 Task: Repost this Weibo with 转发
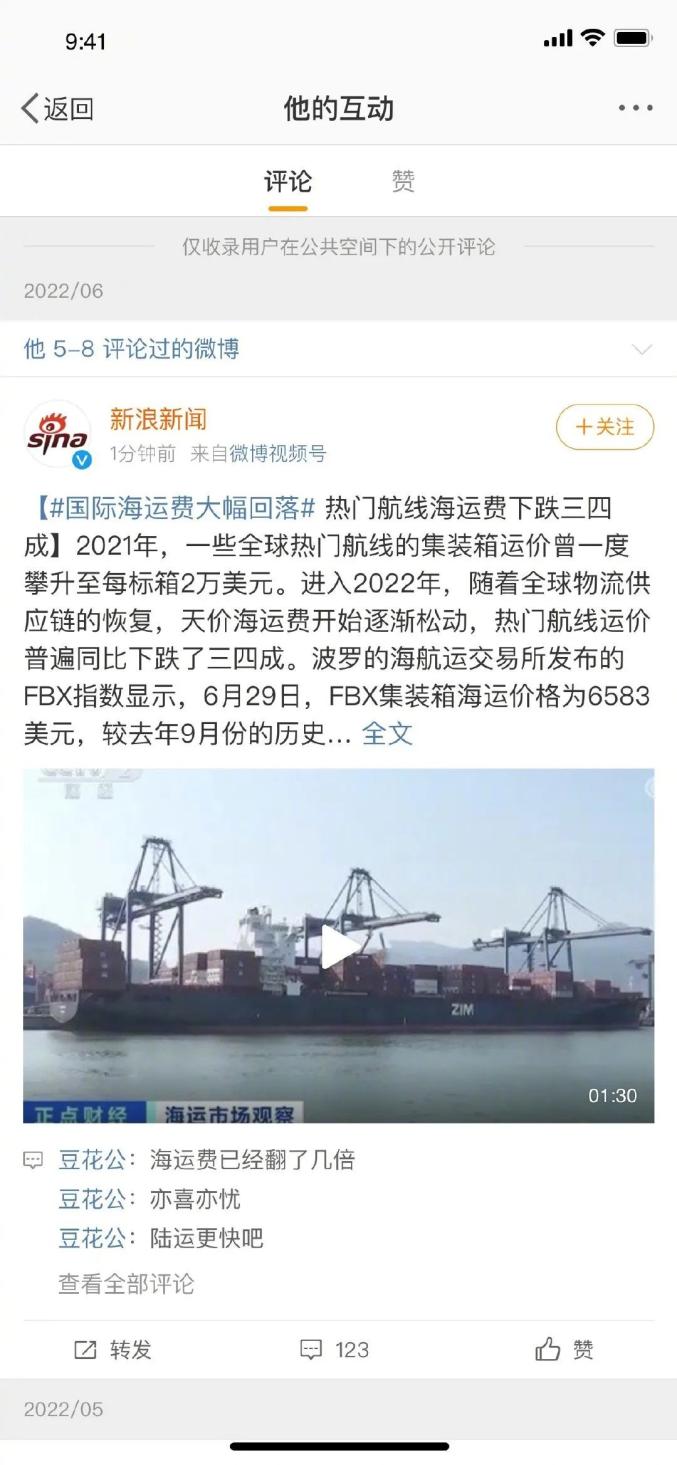tap(113, 1349)
